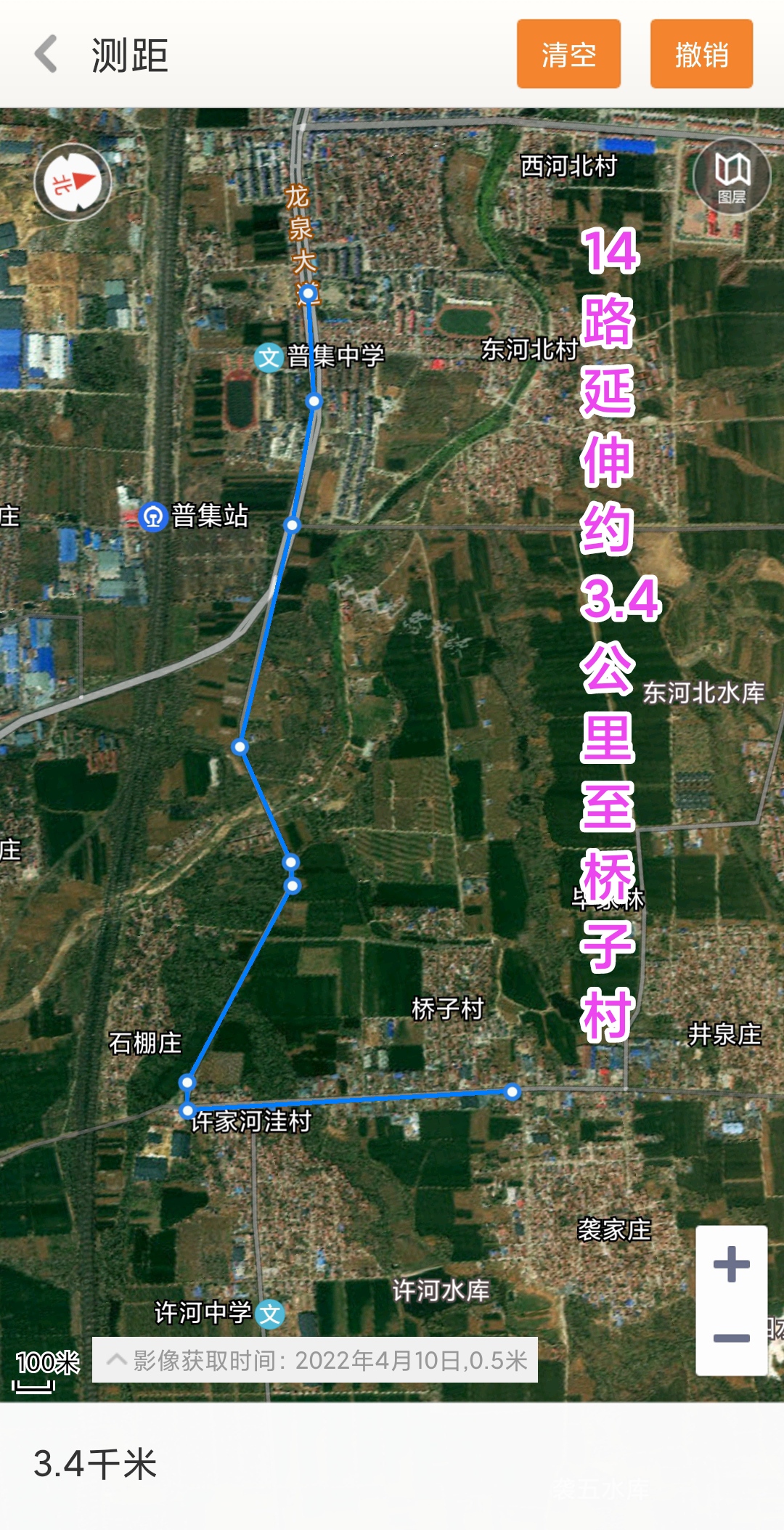Open the 图层 map layers menu
Image resolution: width=784 pixels, height=1530 pixels.
(731, 176)
